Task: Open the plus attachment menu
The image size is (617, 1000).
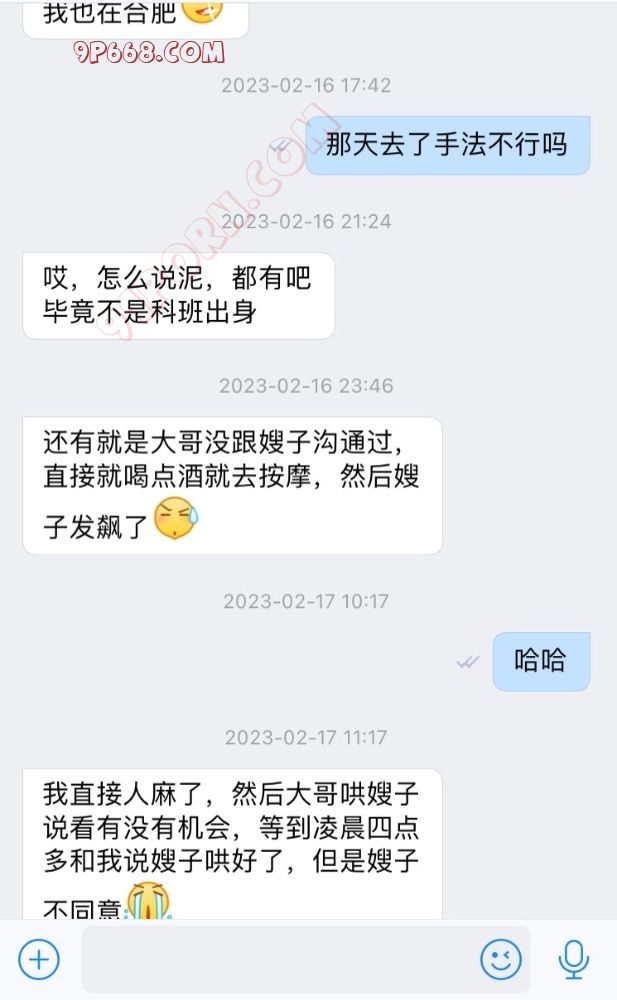Action: (x=39, y=960)
